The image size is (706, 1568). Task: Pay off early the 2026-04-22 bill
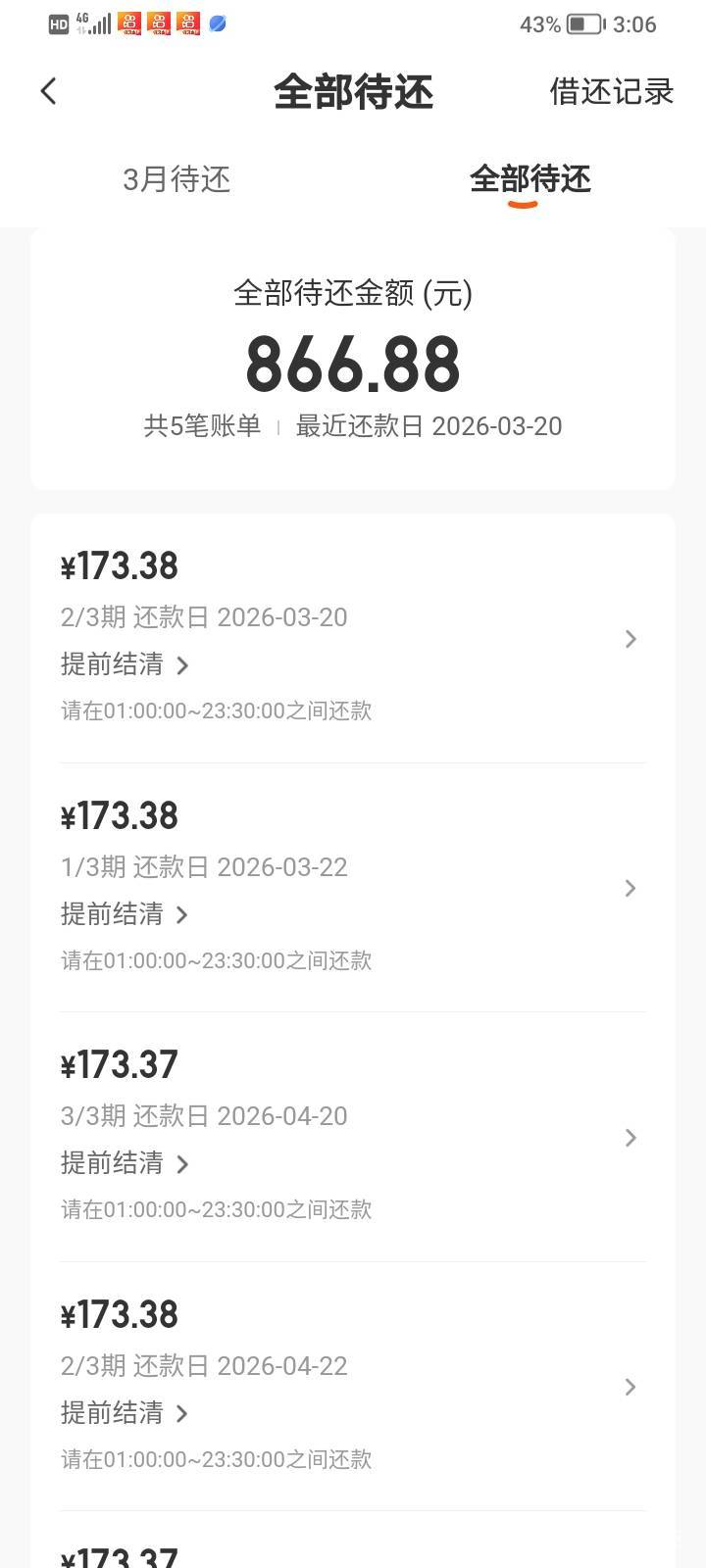[124, 1413]
